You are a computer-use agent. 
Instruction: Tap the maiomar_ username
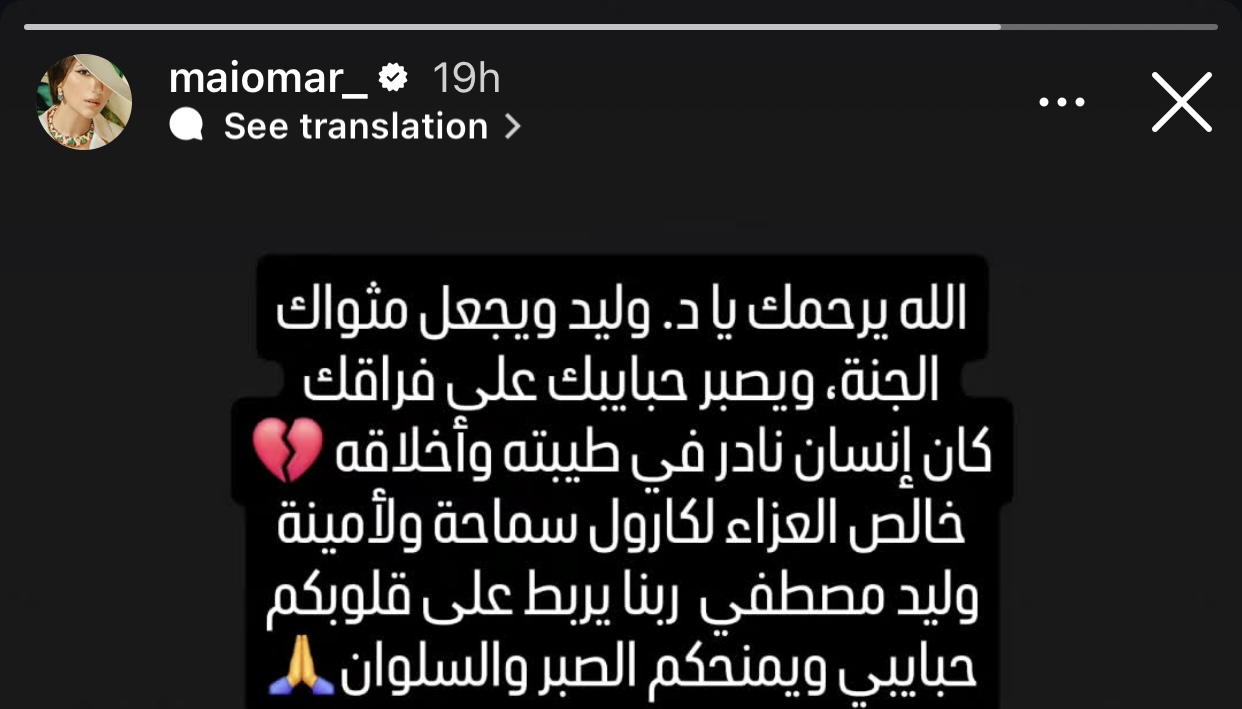point(269,78)
